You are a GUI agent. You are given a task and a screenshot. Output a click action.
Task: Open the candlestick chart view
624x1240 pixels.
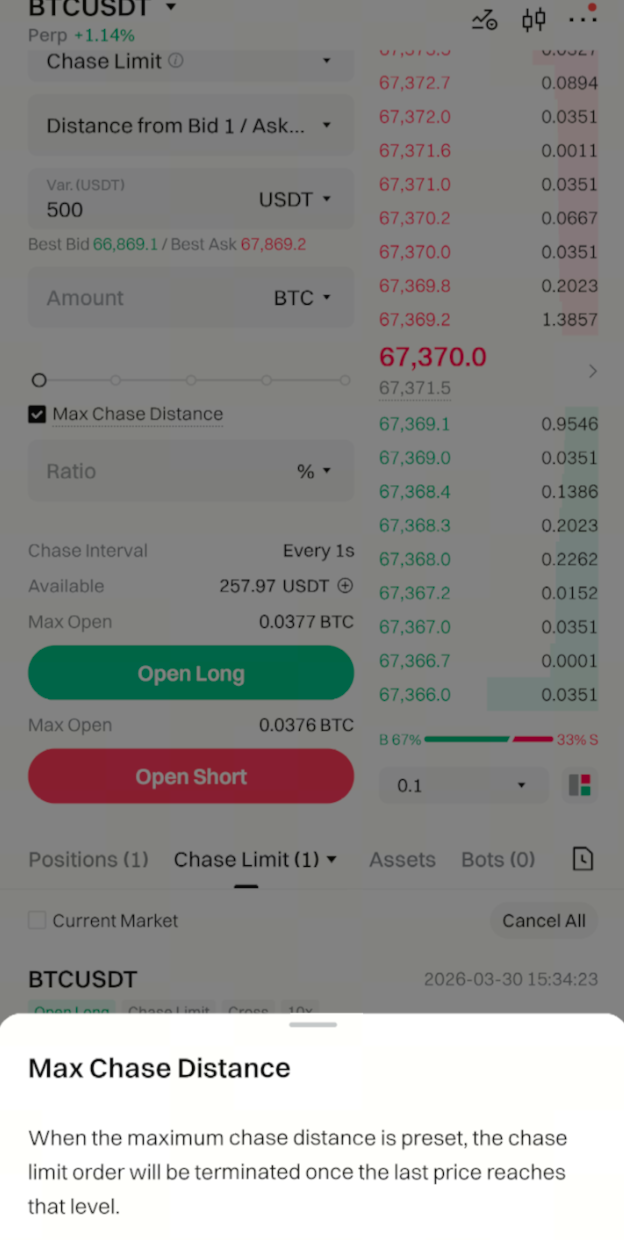pyautogui.click(x=534, y=19)
